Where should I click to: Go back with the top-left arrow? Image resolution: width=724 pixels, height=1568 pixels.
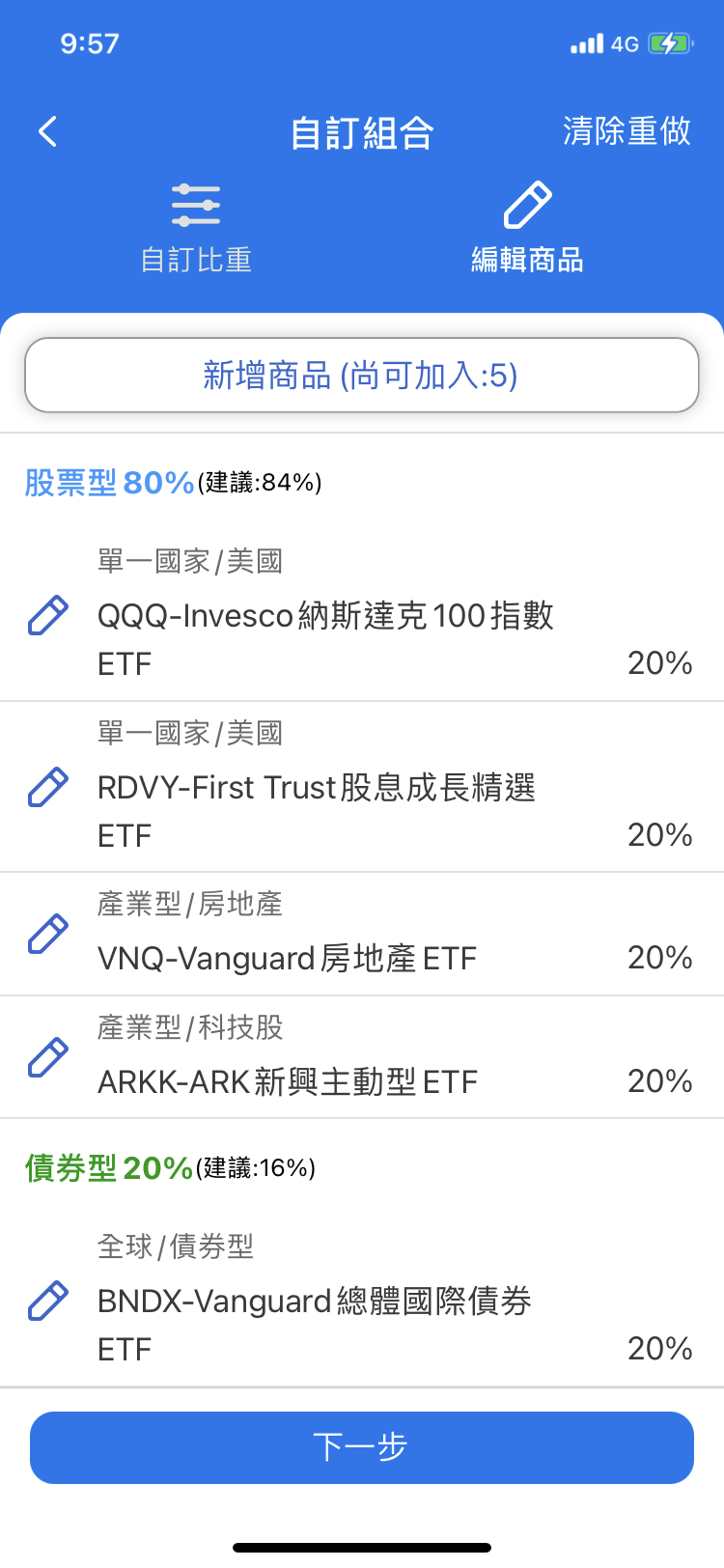tap(48, 131)
